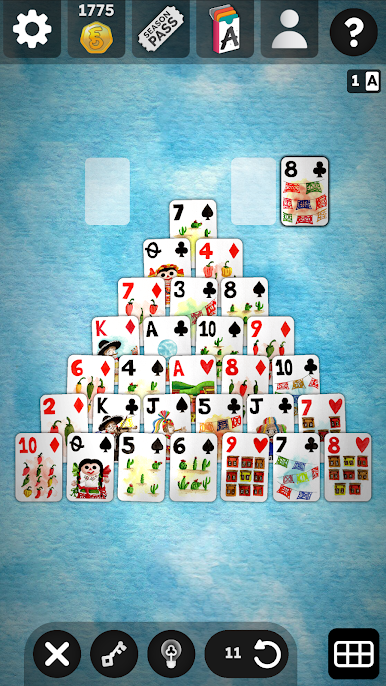Screen dimensions: 386x686
Task: Open the help question mark
Action: (x=354, y=31)
